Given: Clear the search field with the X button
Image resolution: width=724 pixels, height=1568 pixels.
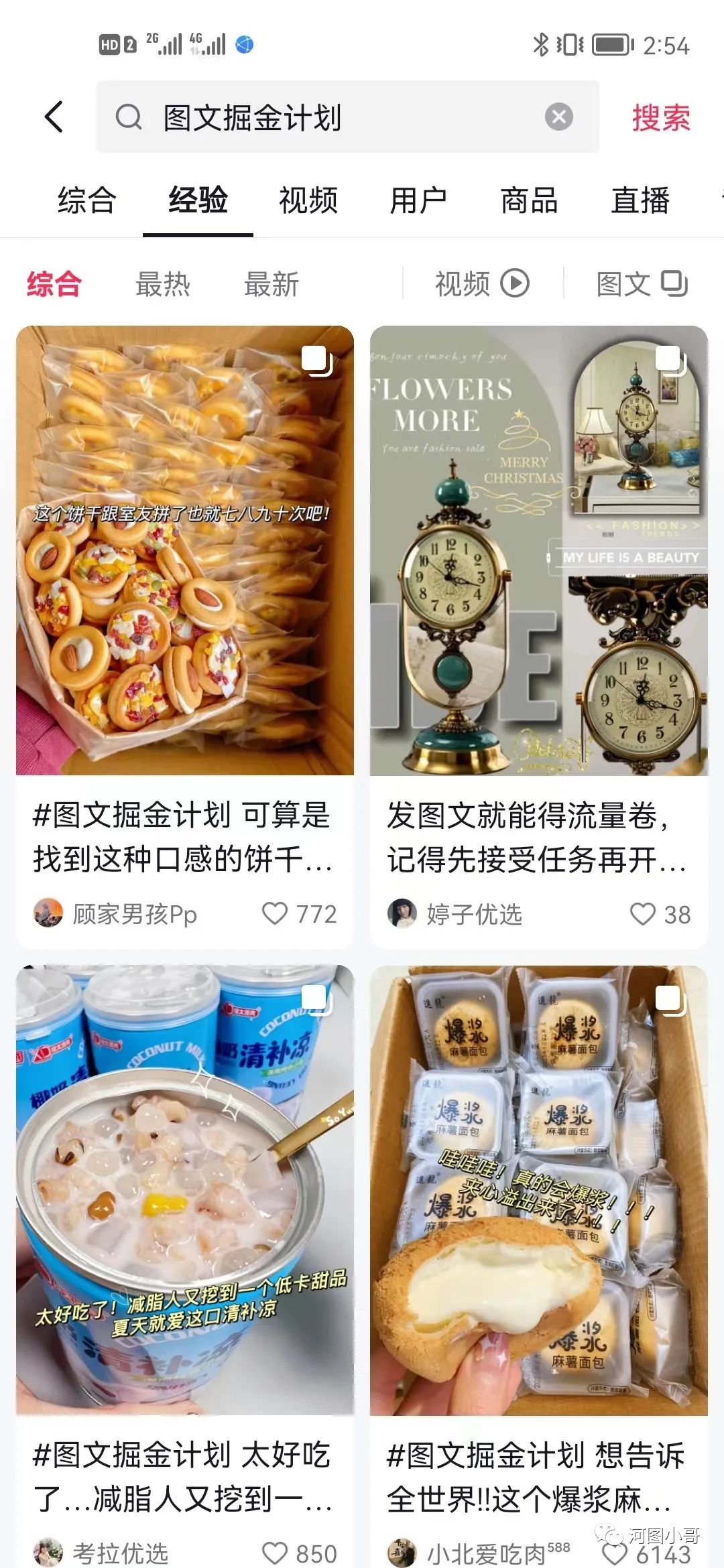Looking at the screenshot, I should click(558, 115).
